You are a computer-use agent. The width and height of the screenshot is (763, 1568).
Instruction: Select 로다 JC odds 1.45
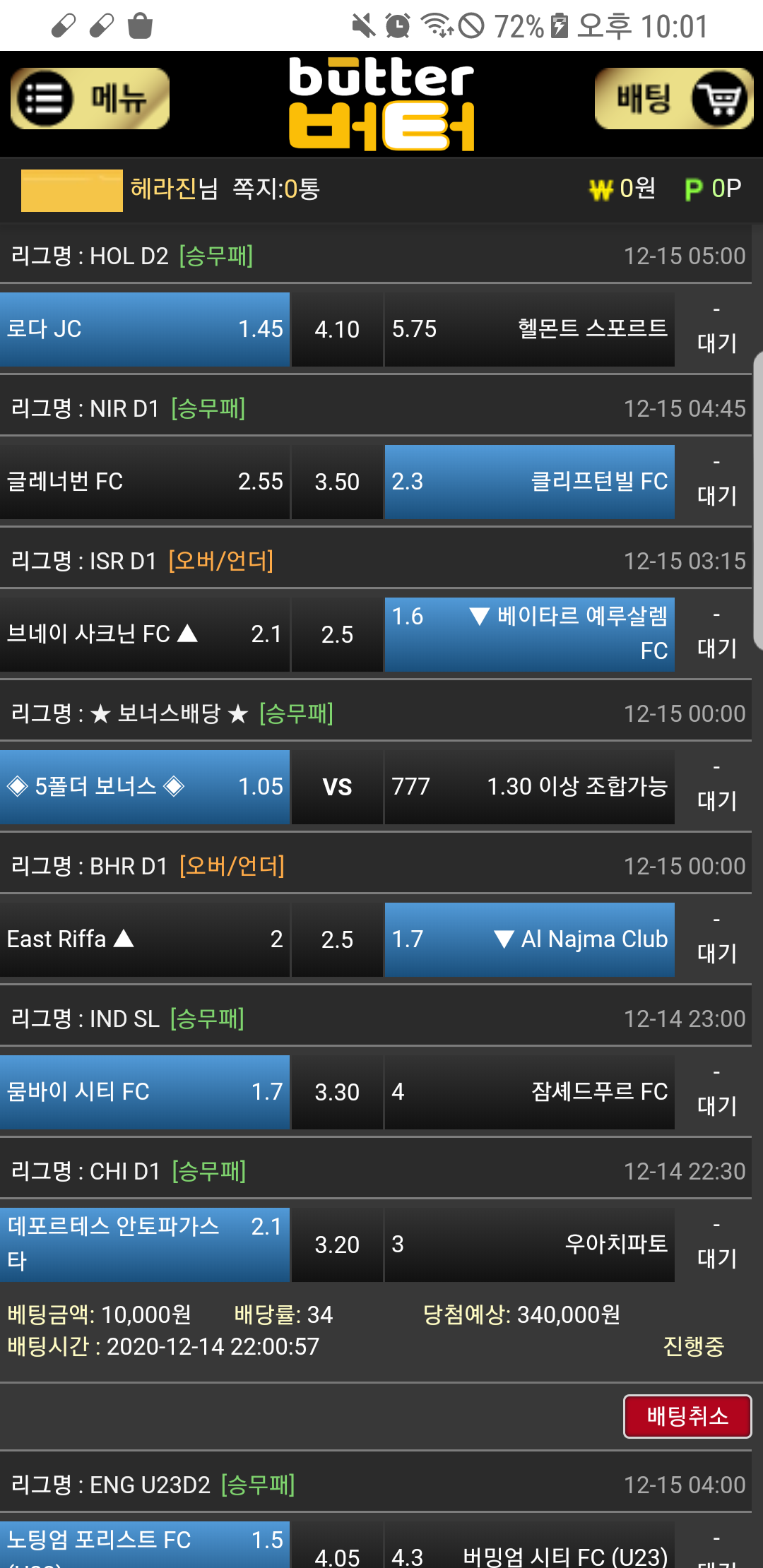(x=145, y=329)
